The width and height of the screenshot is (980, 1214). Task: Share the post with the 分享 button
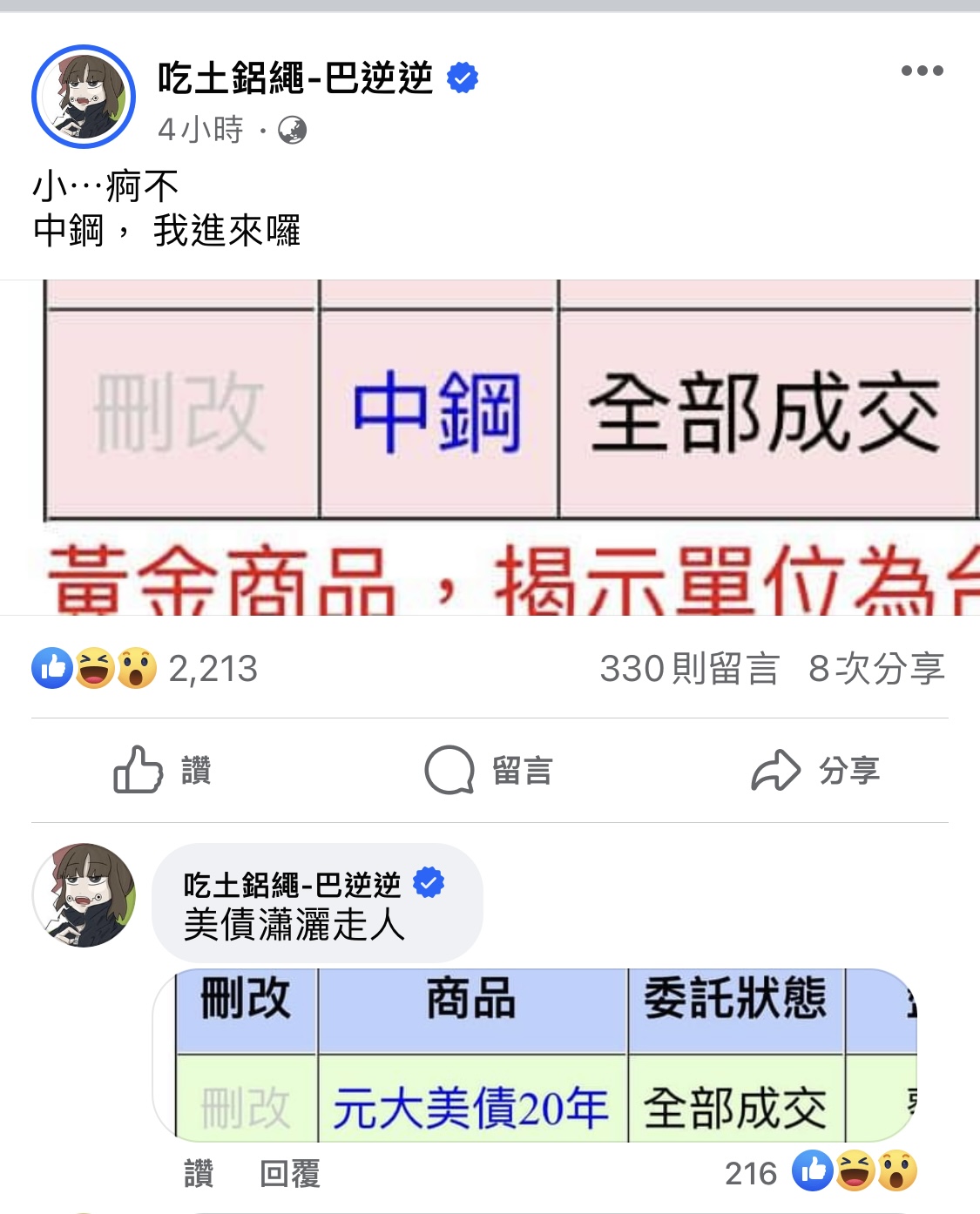point(815,770)
